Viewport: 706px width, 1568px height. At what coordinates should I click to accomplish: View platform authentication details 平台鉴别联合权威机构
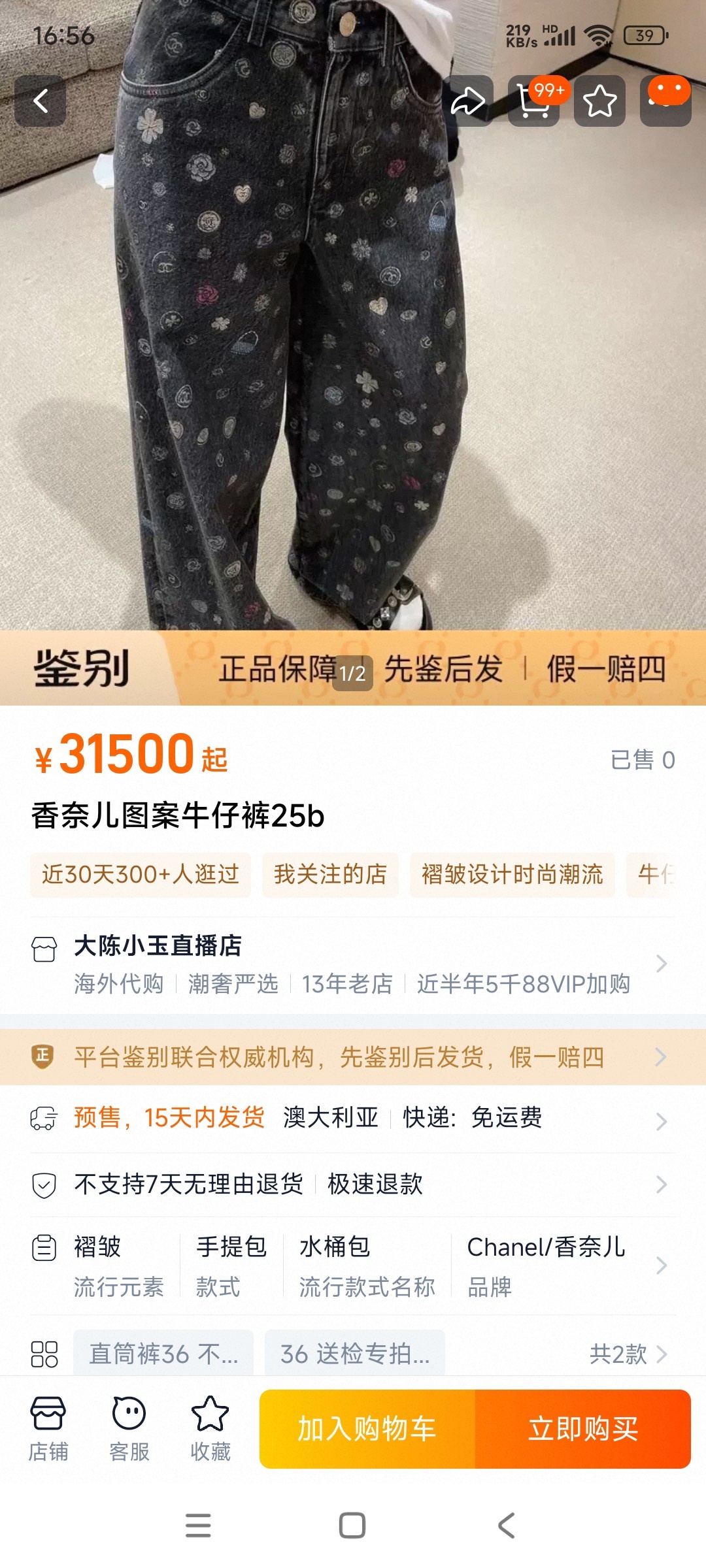pyautogui.click(x=353, y=1057)
